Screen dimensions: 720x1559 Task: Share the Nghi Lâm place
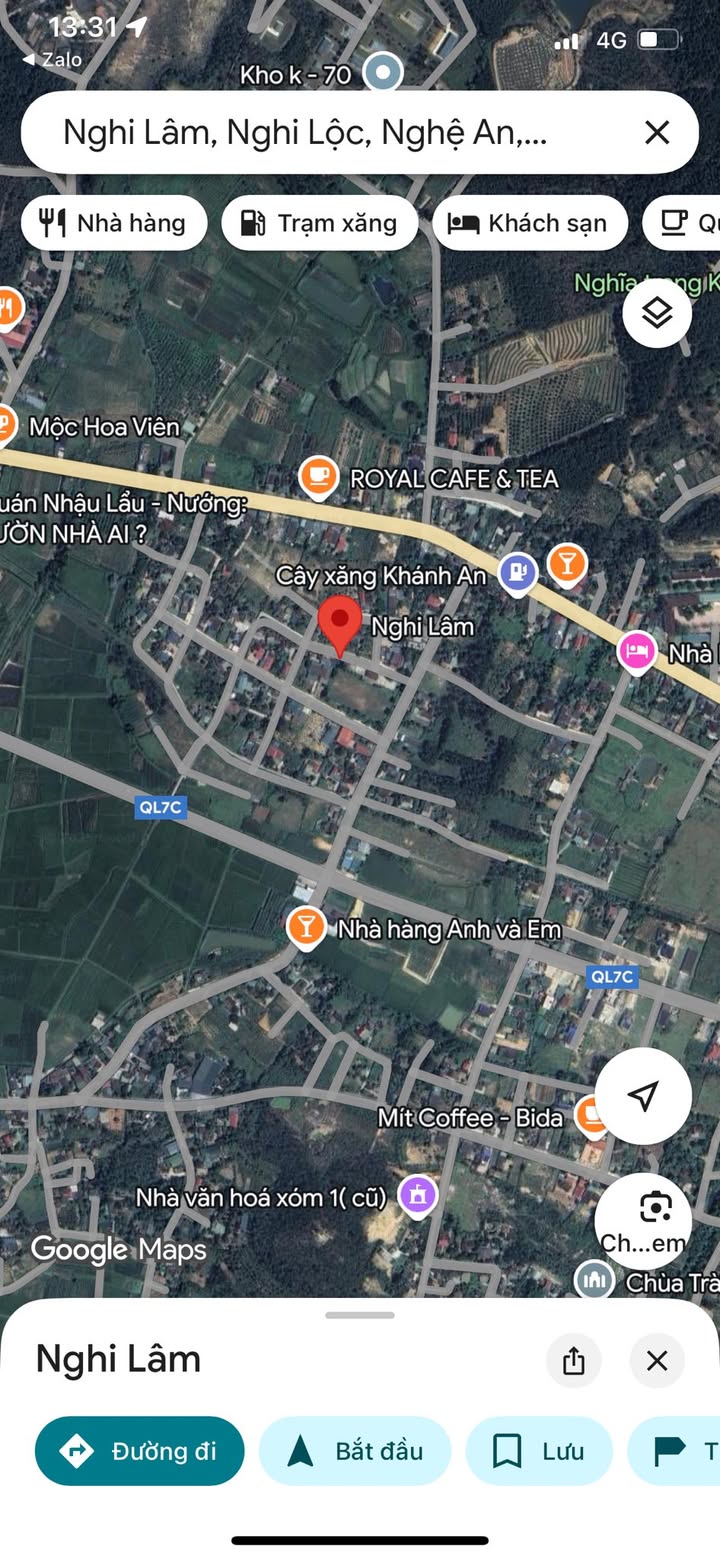click(x=573, y=1360)
